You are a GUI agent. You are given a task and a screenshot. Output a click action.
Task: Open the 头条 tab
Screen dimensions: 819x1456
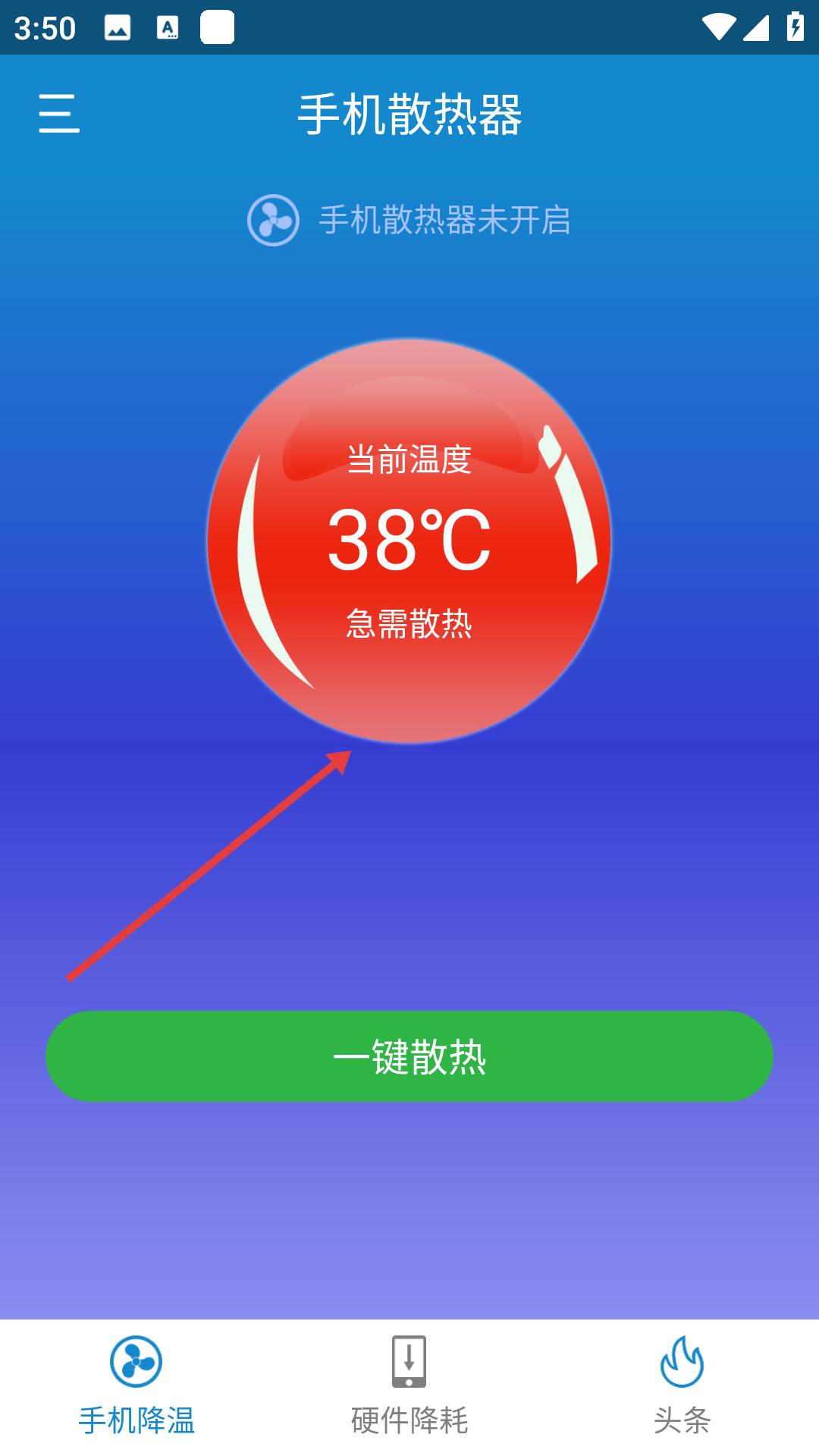point(682,1386)
